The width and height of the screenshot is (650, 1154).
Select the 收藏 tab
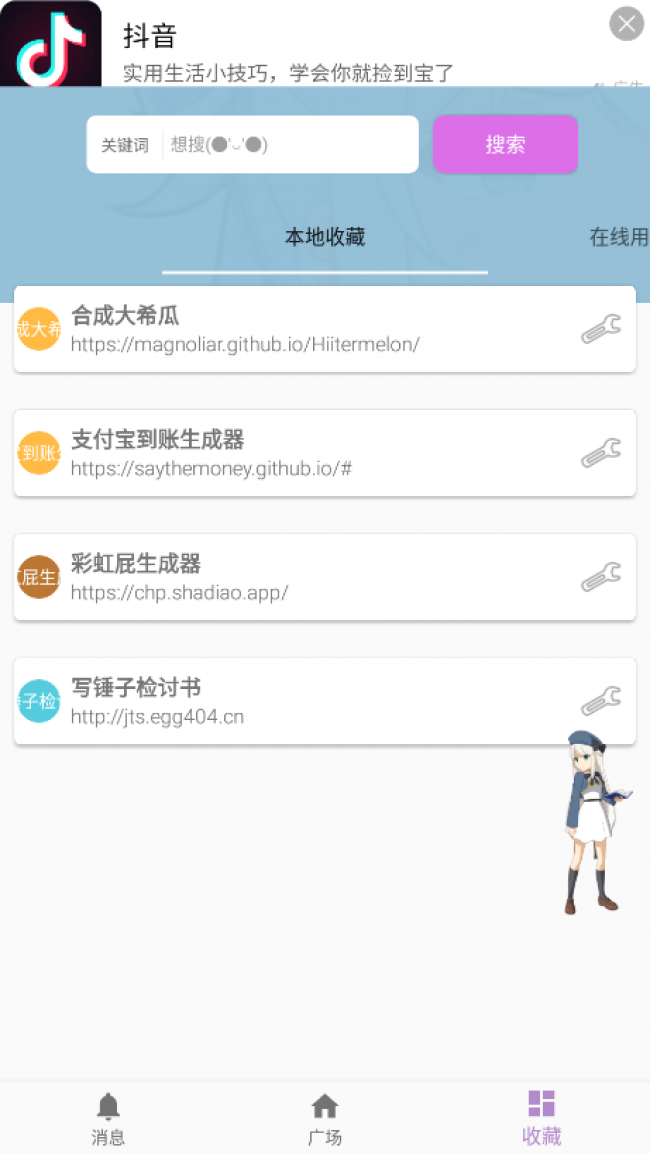[x=541, y=1118]
